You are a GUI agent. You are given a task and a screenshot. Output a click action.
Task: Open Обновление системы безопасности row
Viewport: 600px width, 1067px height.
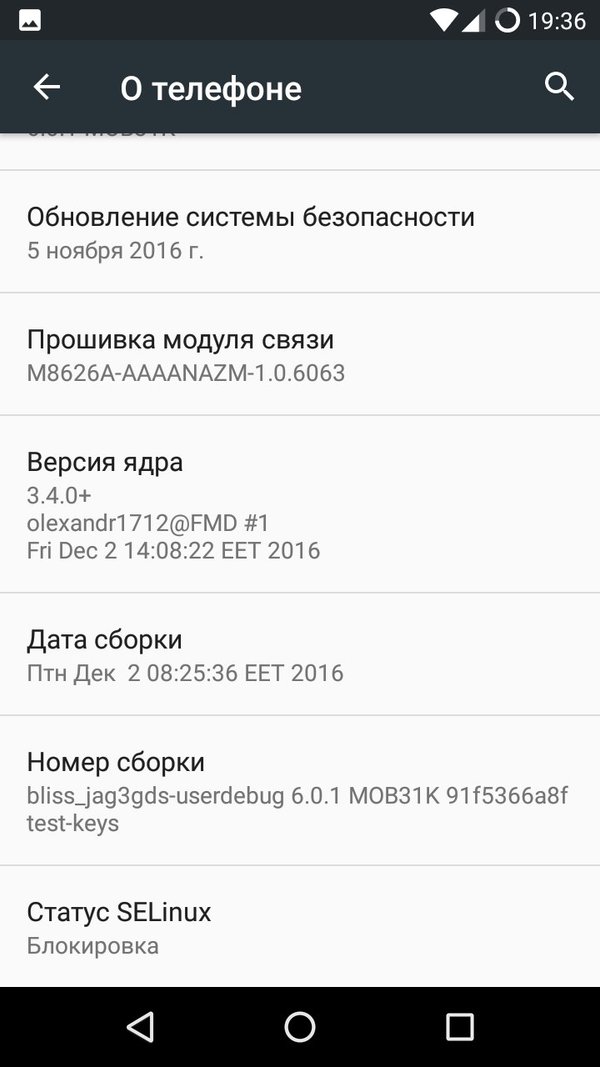(300, 232)
